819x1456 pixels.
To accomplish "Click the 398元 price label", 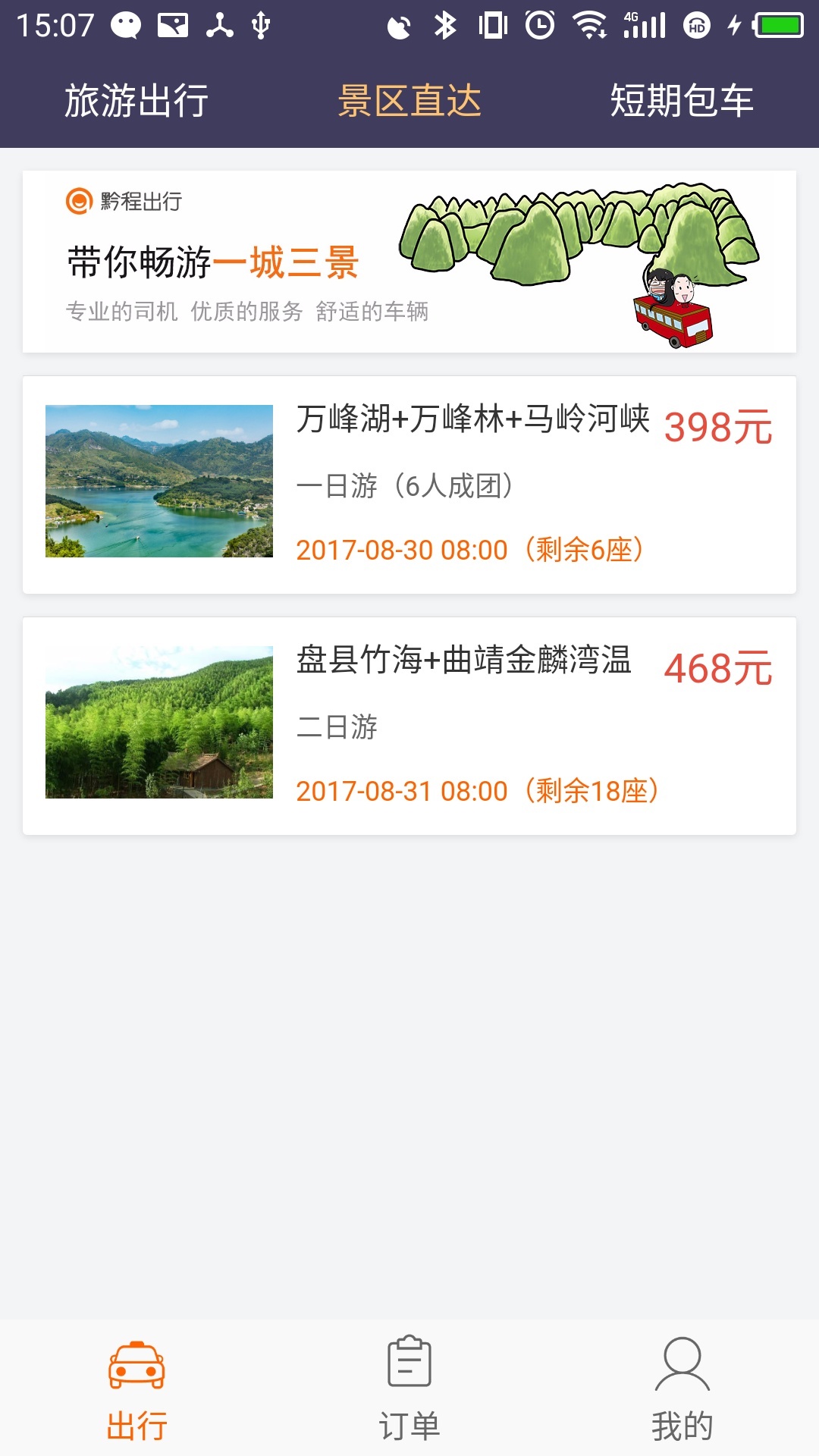I will point(716,427).
